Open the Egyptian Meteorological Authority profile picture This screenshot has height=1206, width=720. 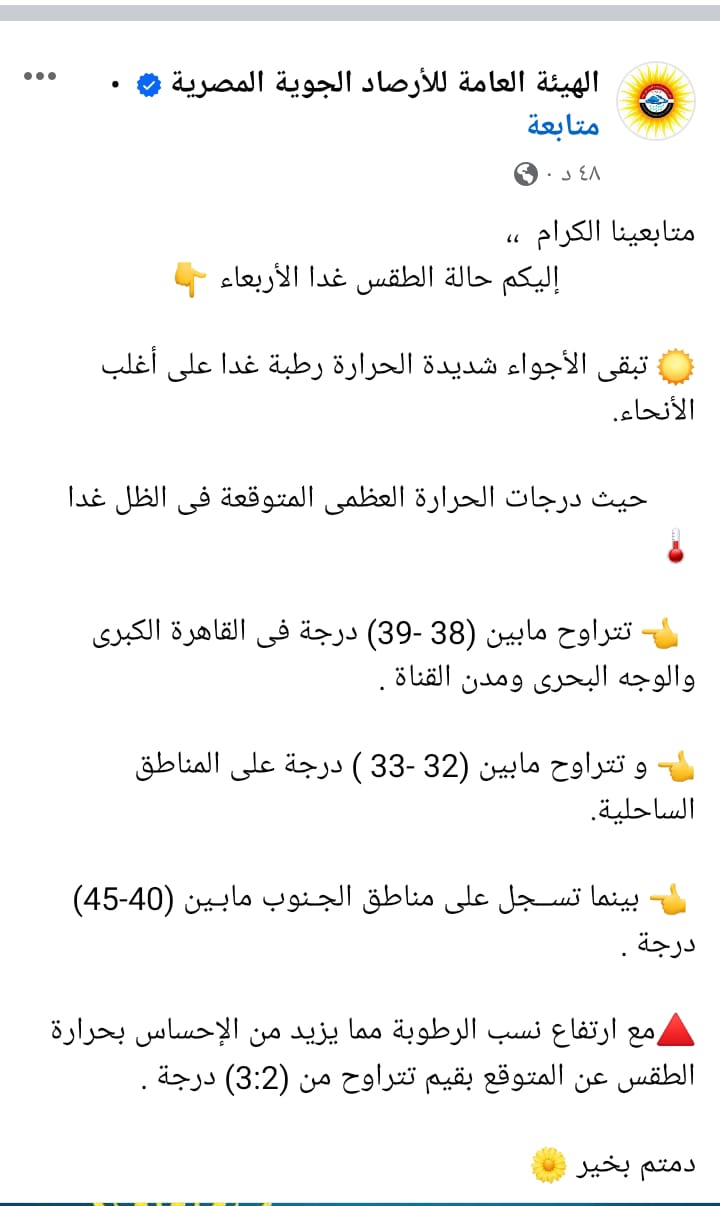[x=653, y=102]
